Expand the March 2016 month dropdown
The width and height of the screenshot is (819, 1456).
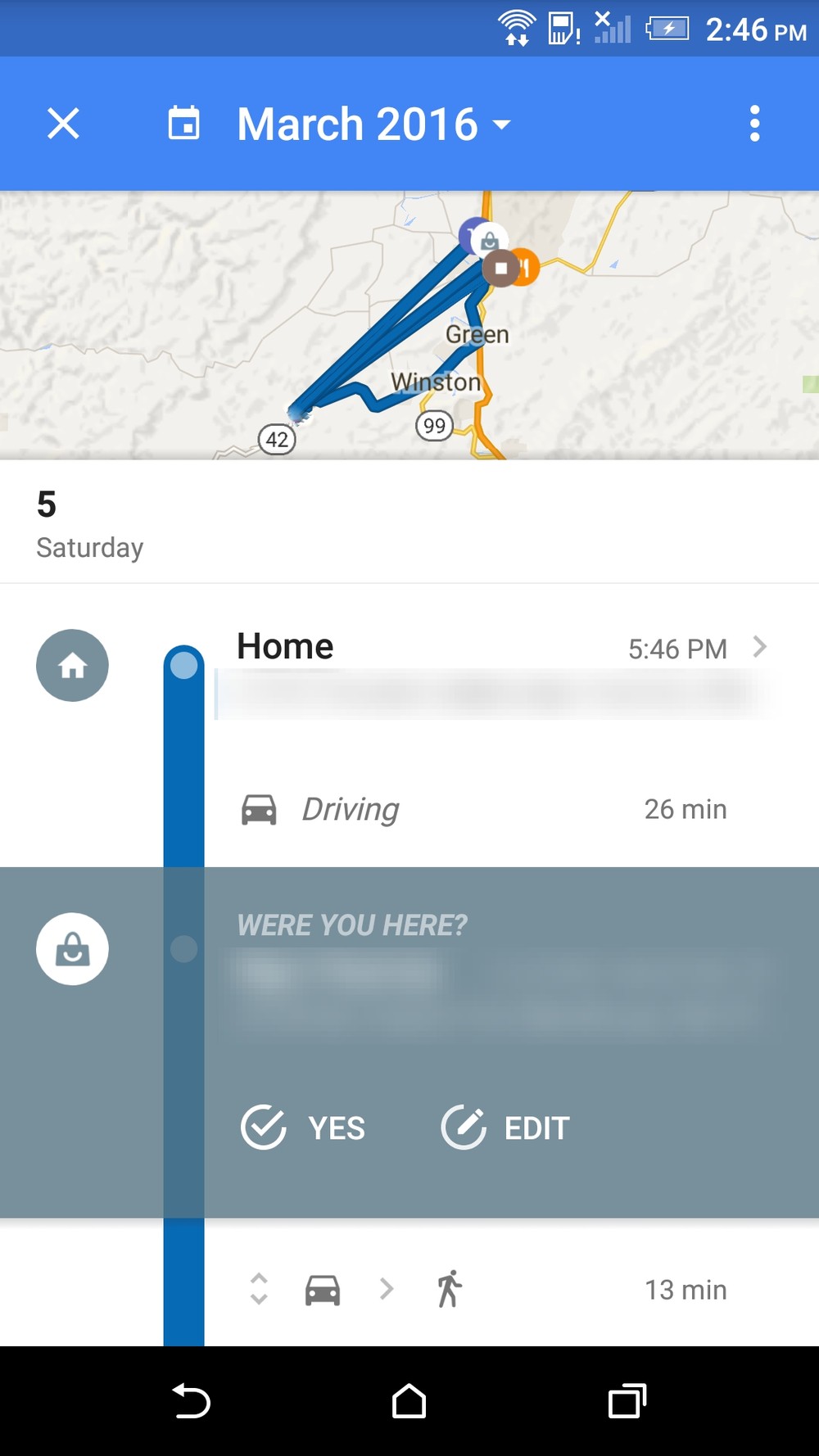pyautogui.click(x=373, y=124)
